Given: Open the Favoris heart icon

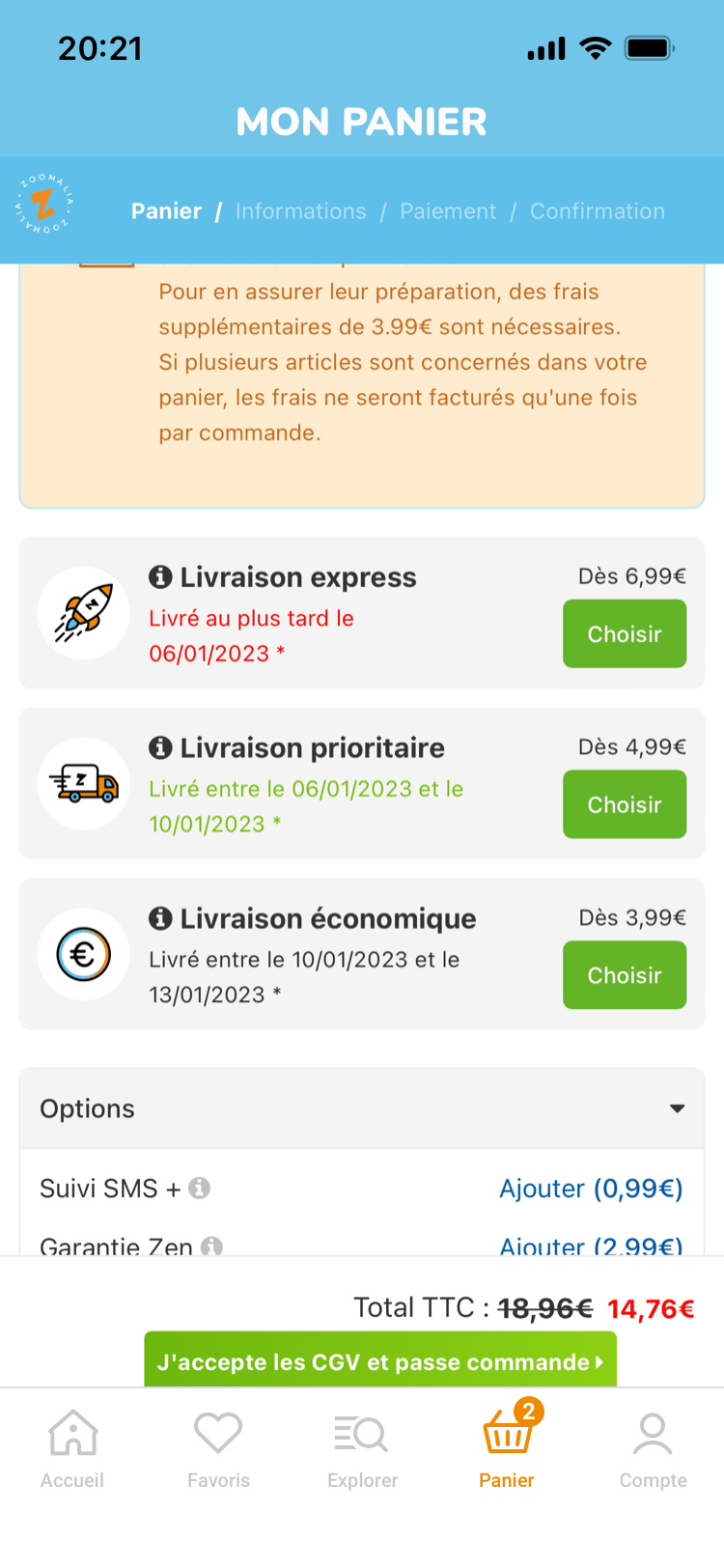Looking at the screenshot, I should 217,1443.
